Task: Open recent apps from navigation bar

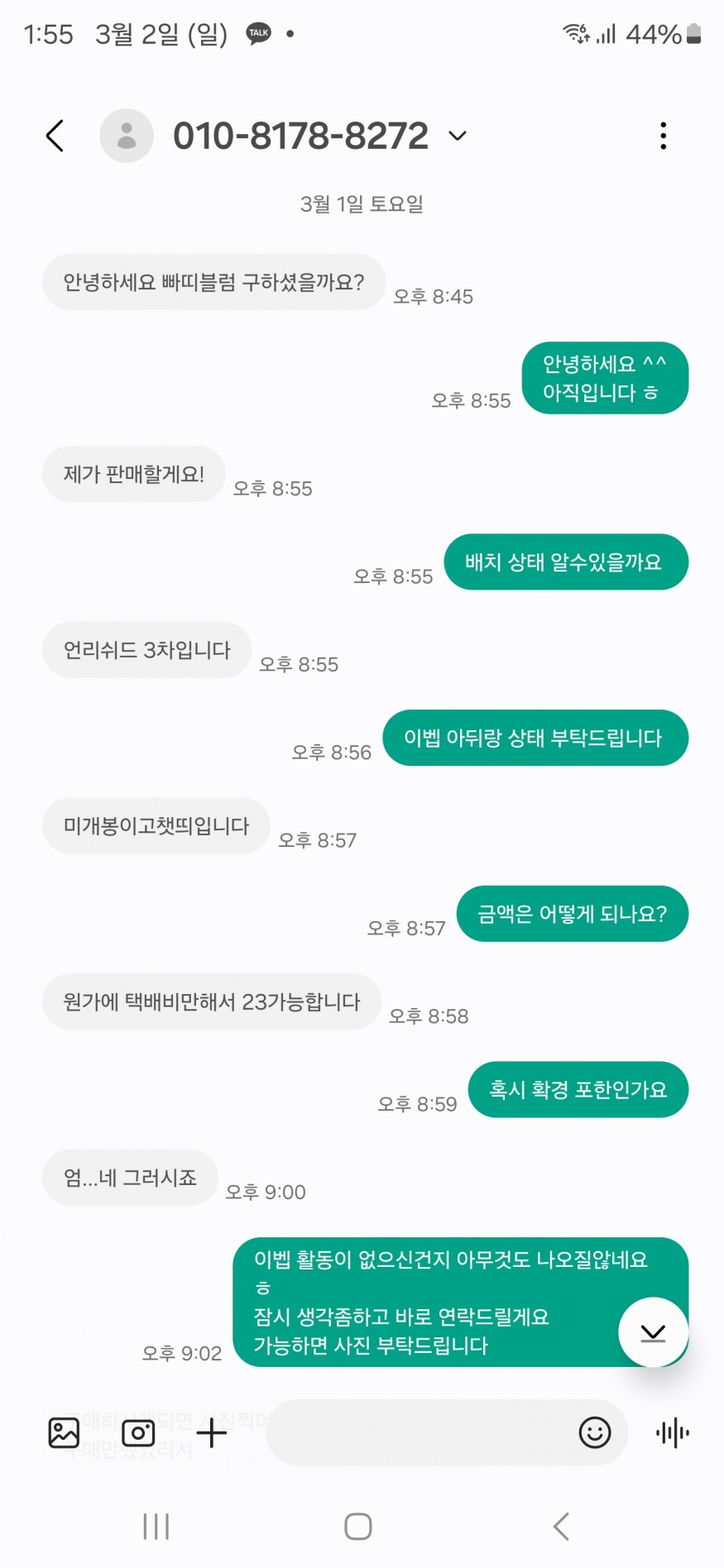Action: [156, 1527]
